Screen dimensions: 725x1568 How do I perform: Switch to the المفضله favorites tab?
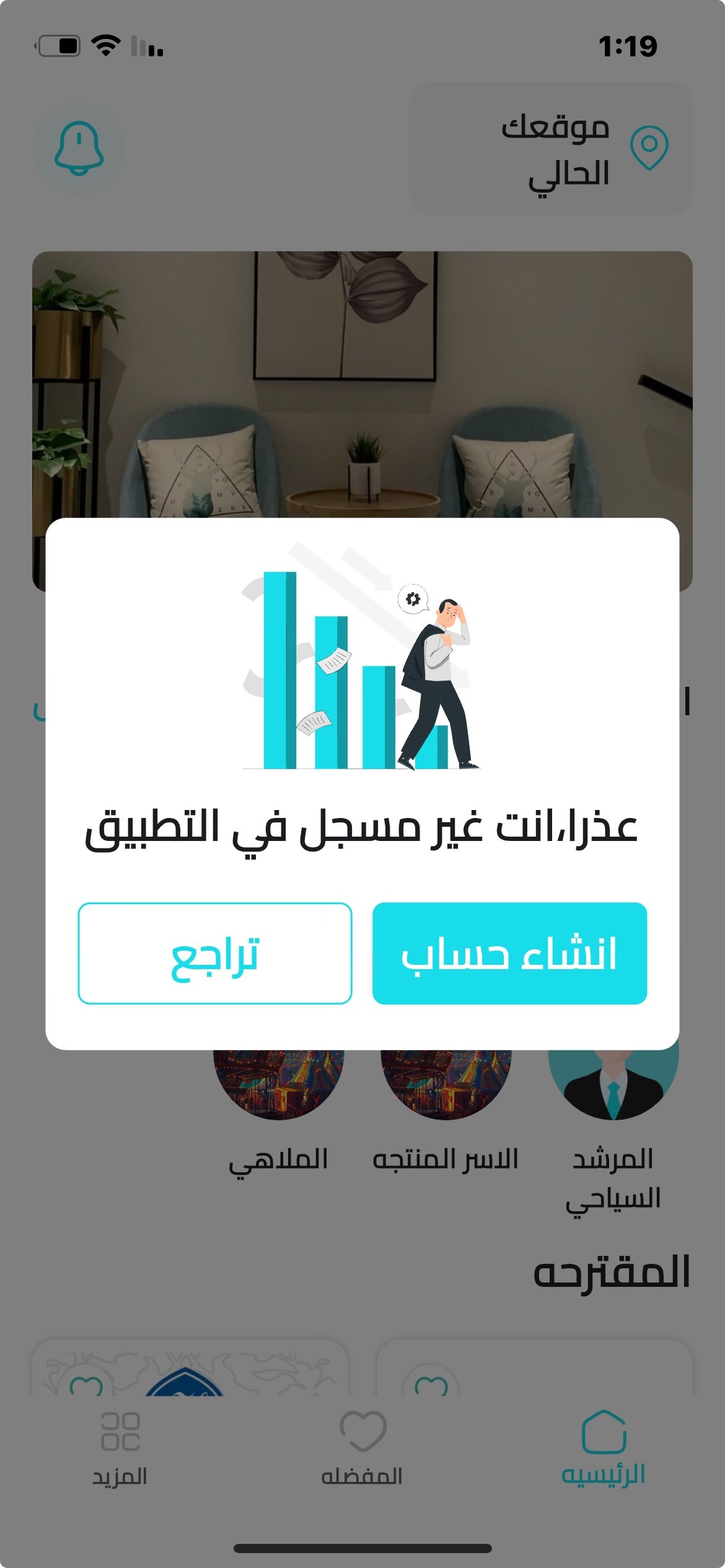click(362, 1448)
